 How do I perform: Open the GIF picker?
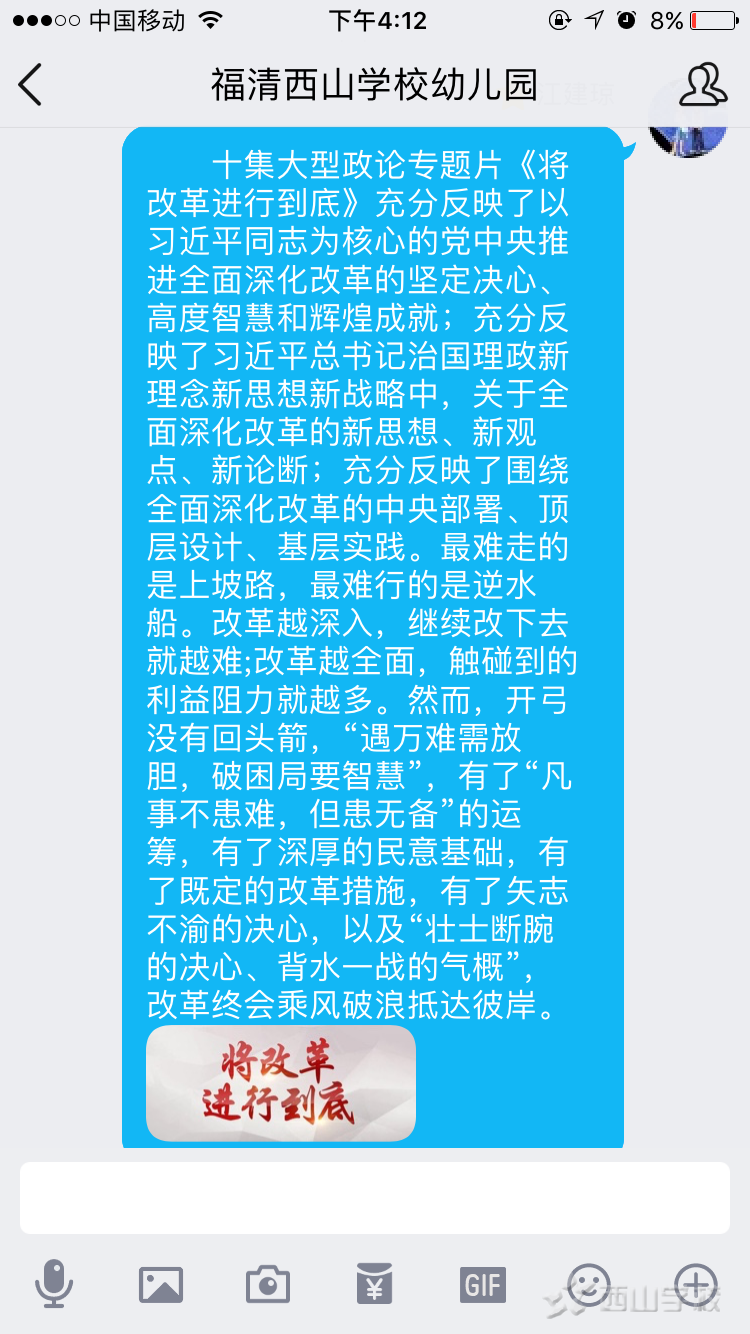click(x=482, y=1283)
